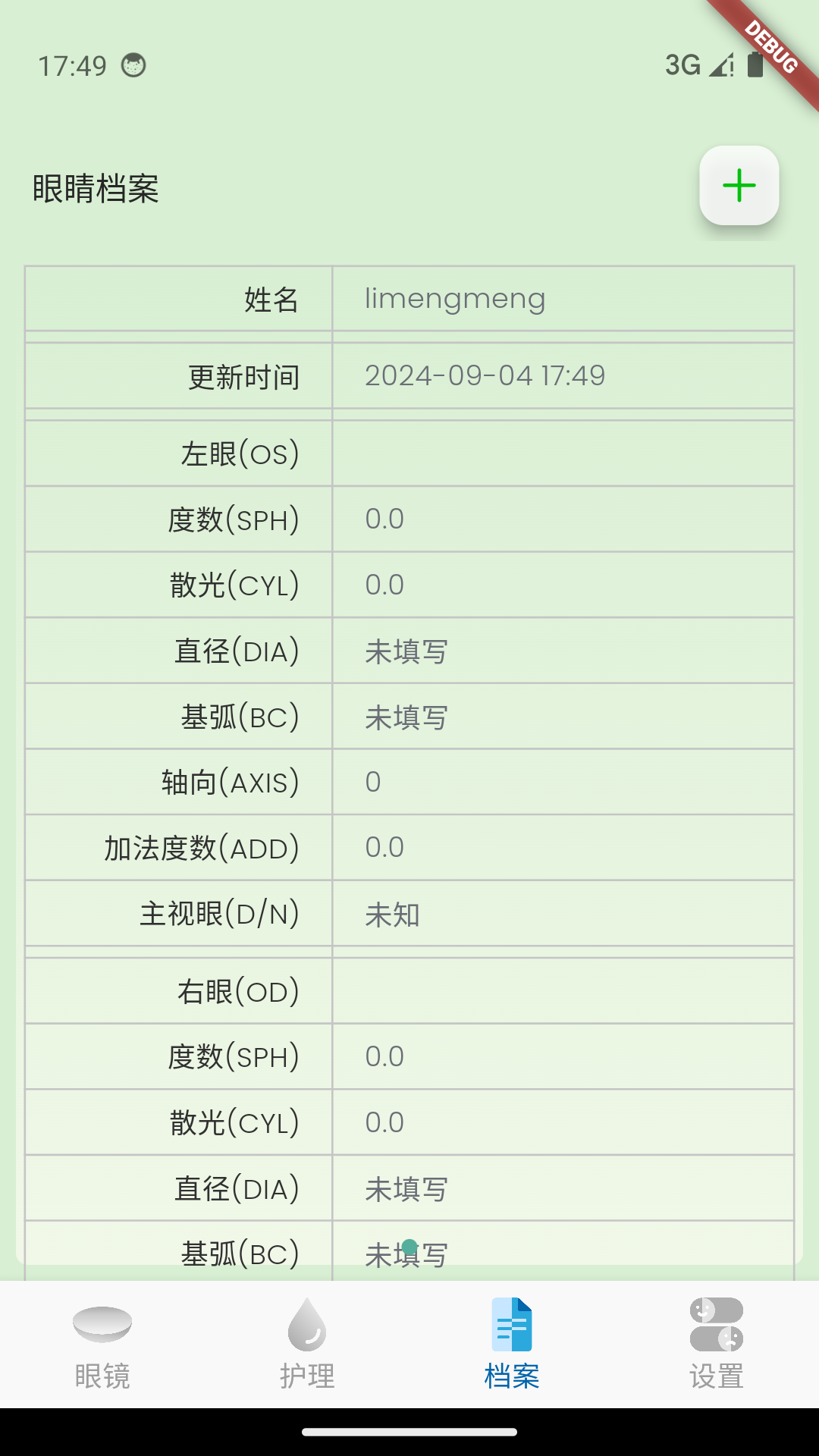Go to the 设置 tab
Viewport: 819px width, 1456px height.
pyautogui.click(x=717, y=1344)
